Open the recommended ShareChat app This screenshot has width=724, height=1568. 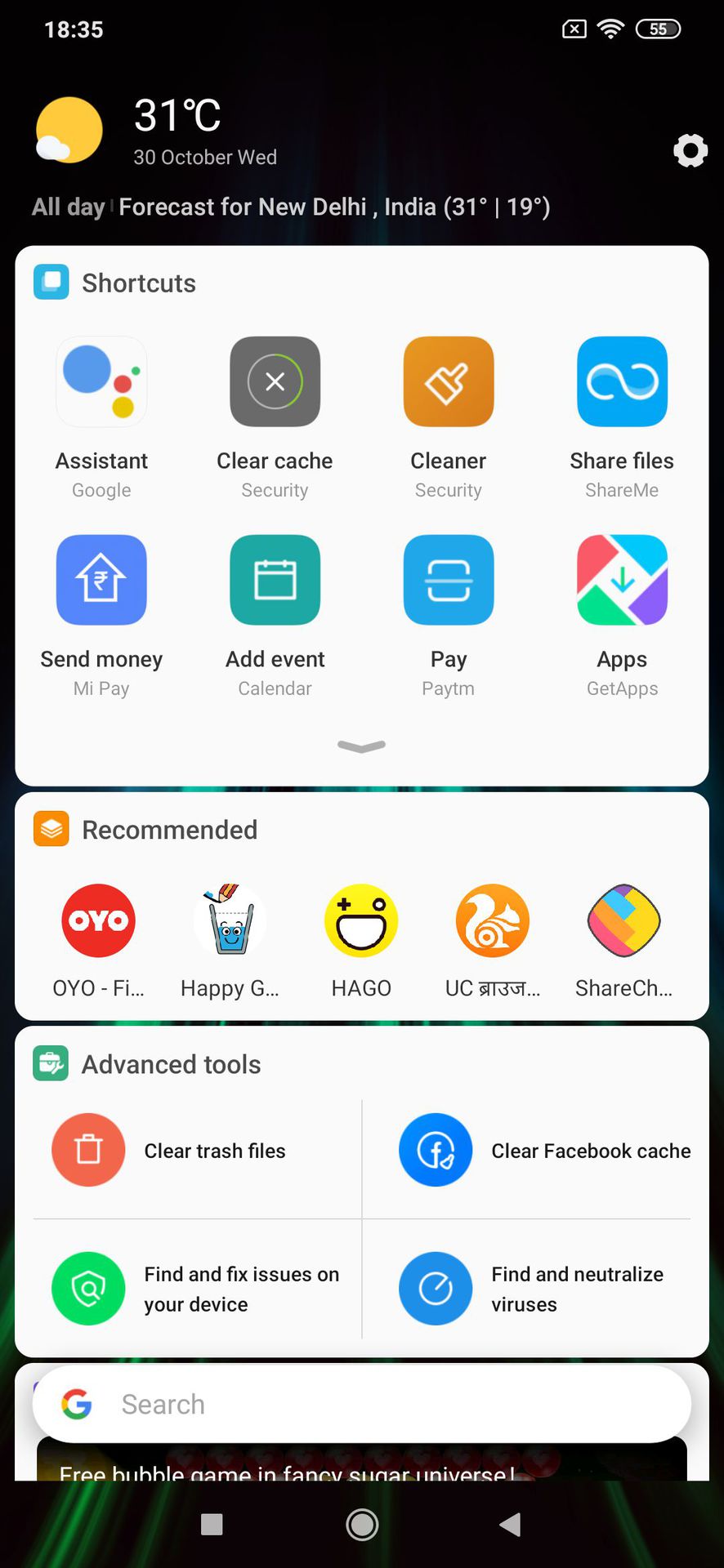tap(623, 921)
